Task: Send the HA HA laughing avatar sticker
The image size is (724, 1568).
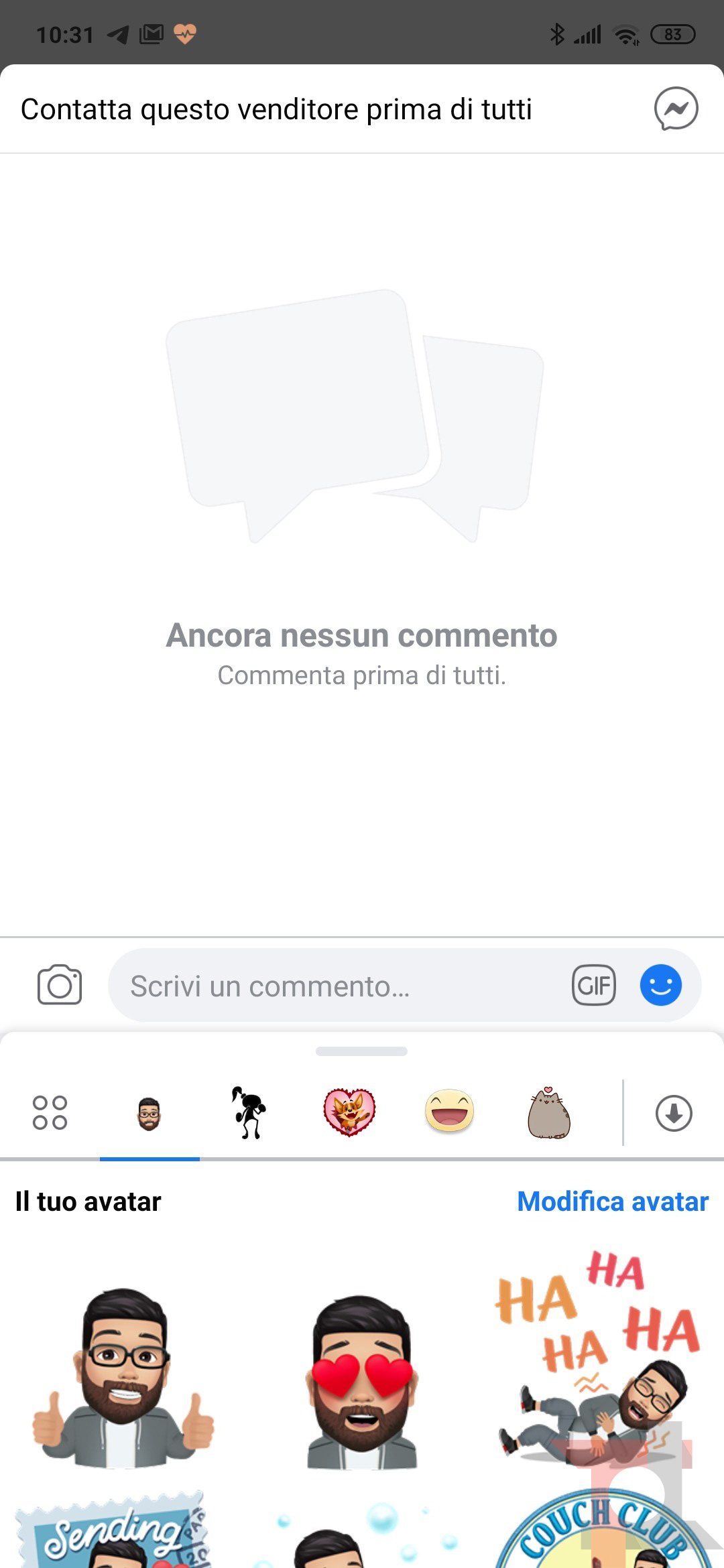Action: pyautogui.click(x=598, y=1360)
